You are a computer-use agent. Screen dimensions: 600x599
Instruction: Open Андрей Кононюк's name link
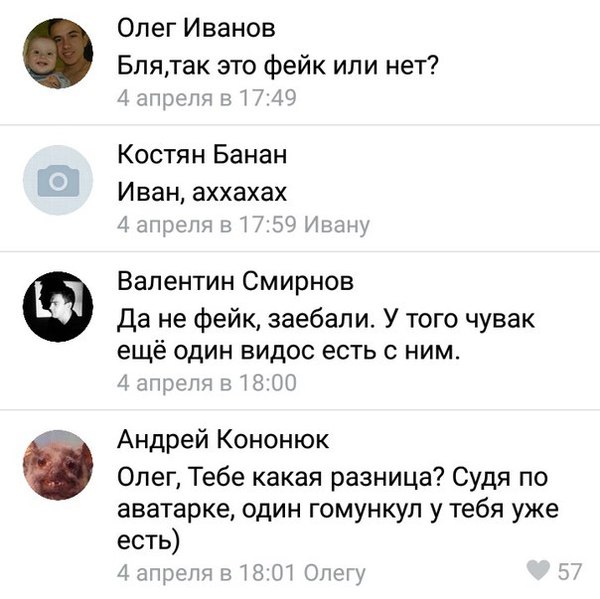click(x=223, y=439)
